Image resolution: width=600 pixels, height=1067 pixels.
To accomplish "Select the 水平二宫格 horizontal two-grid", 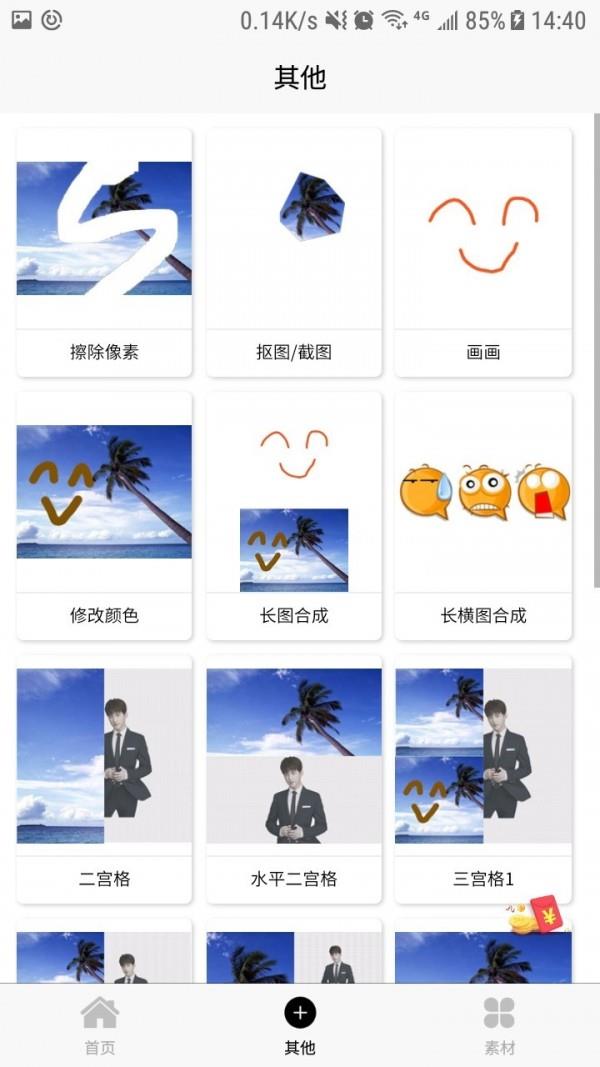I will (x=294, y=778).
